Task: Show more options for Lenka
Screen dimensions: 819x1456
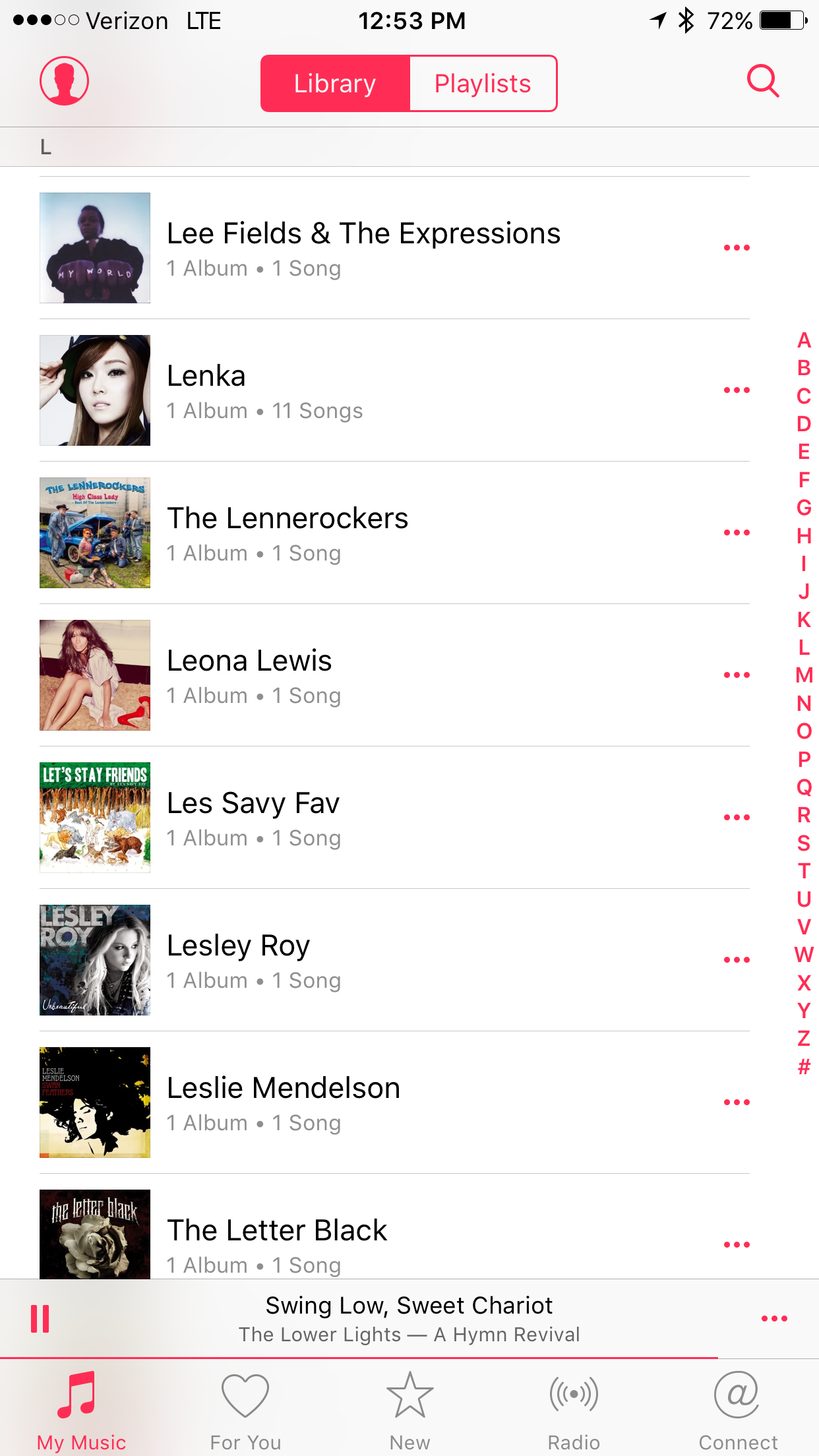Action: coord(737,390)
